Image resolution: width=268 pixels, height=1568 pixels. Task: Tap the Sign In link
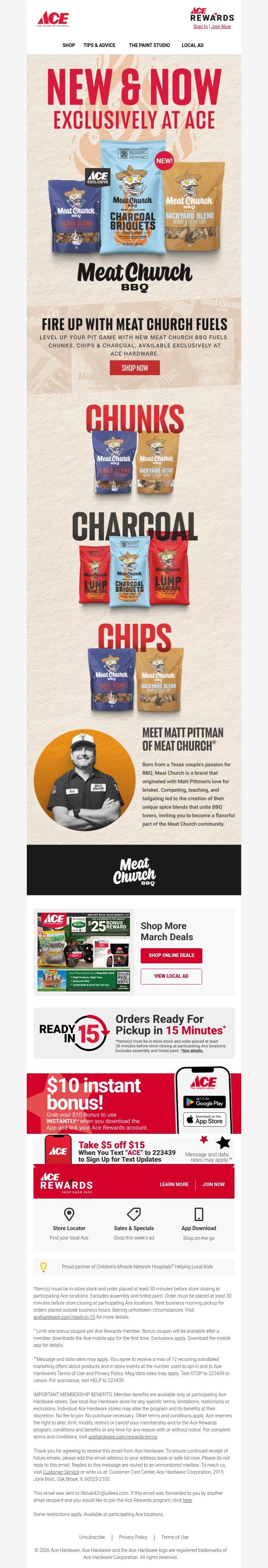pyautogui.click(x=200, y=27)
